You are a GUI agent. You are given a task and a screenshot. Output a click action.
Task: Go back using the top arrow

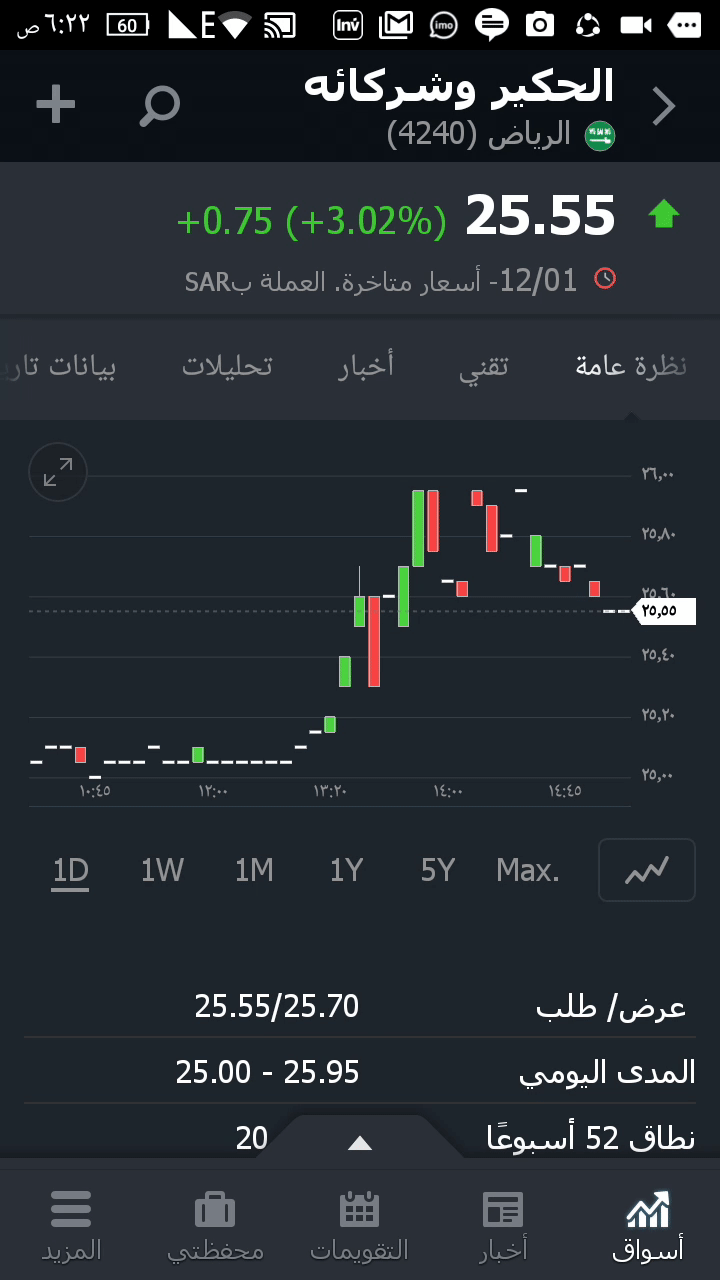(664, 106)
